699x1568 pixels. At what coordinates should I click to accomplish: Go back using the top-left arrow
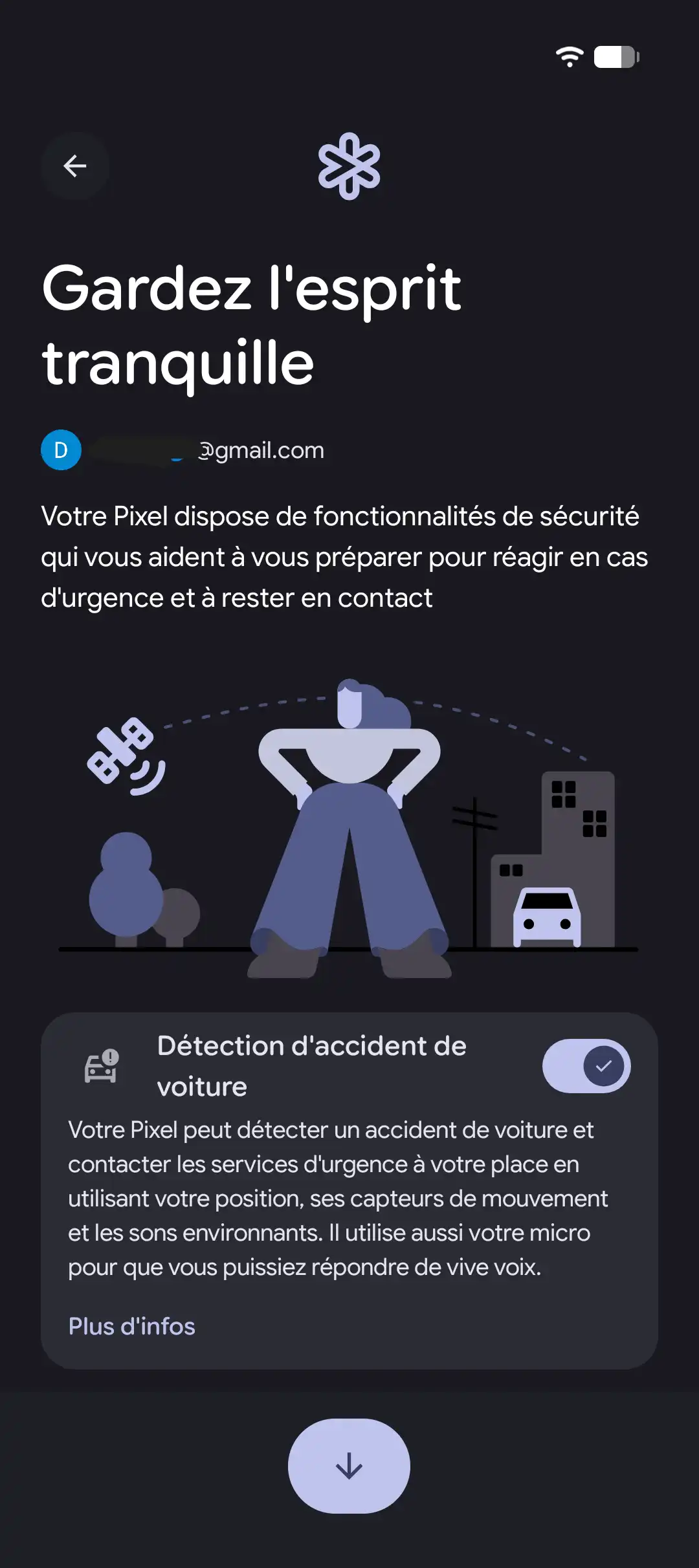tap(75, 166)
